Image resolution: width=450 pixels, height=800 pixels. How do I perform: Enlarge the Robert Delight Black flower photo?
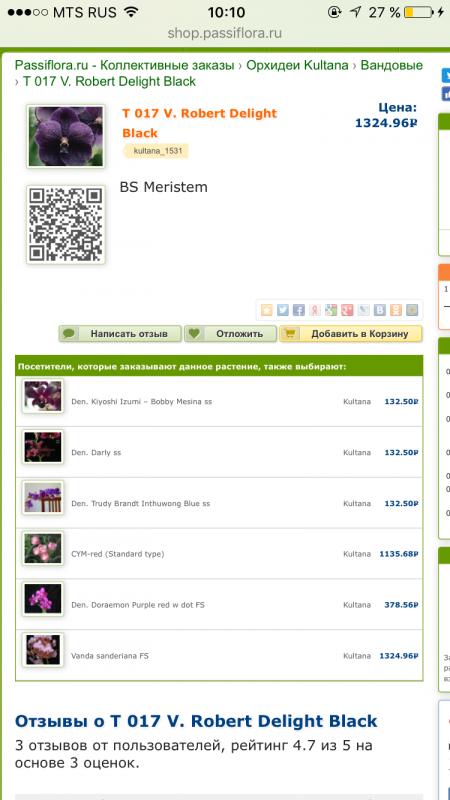(66, 136)
